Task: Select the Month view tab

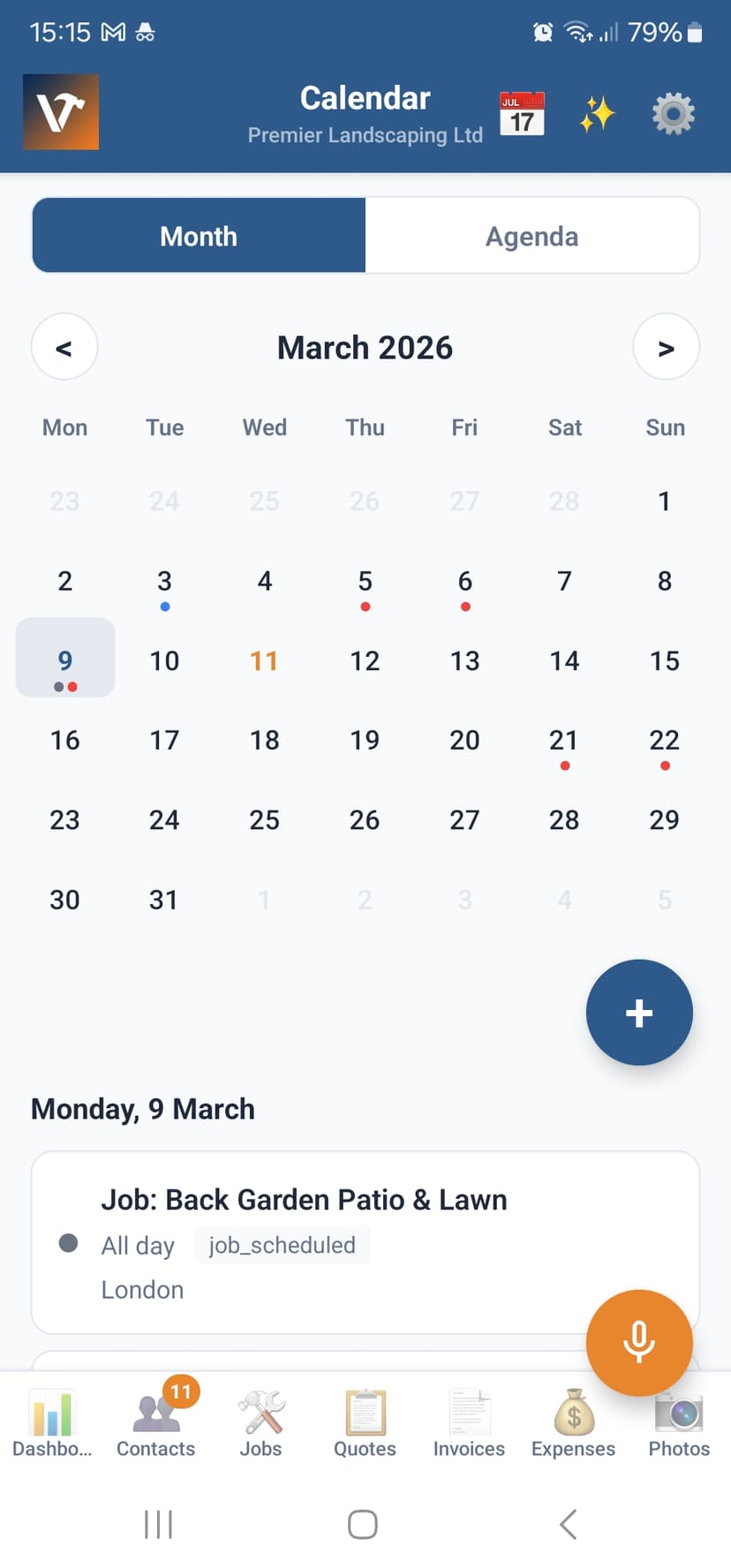Action: (198, 236)
